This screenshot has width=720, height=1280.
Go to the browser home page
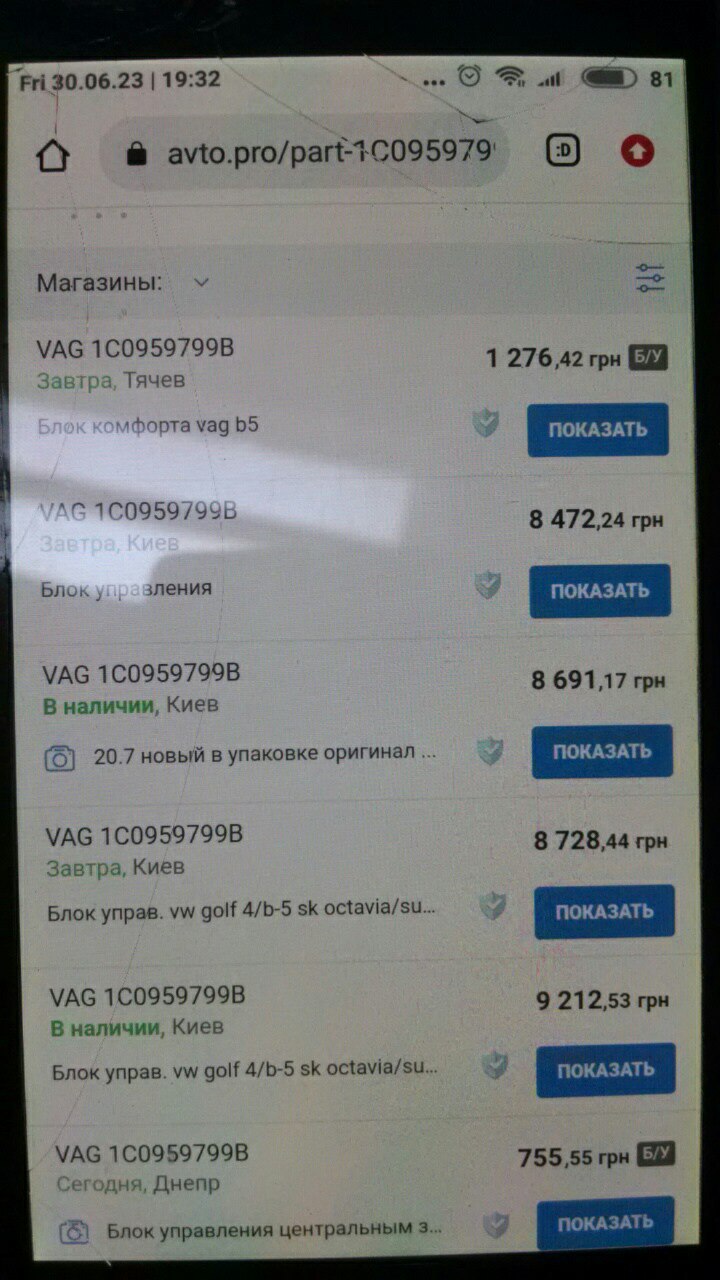click(52, 154)
